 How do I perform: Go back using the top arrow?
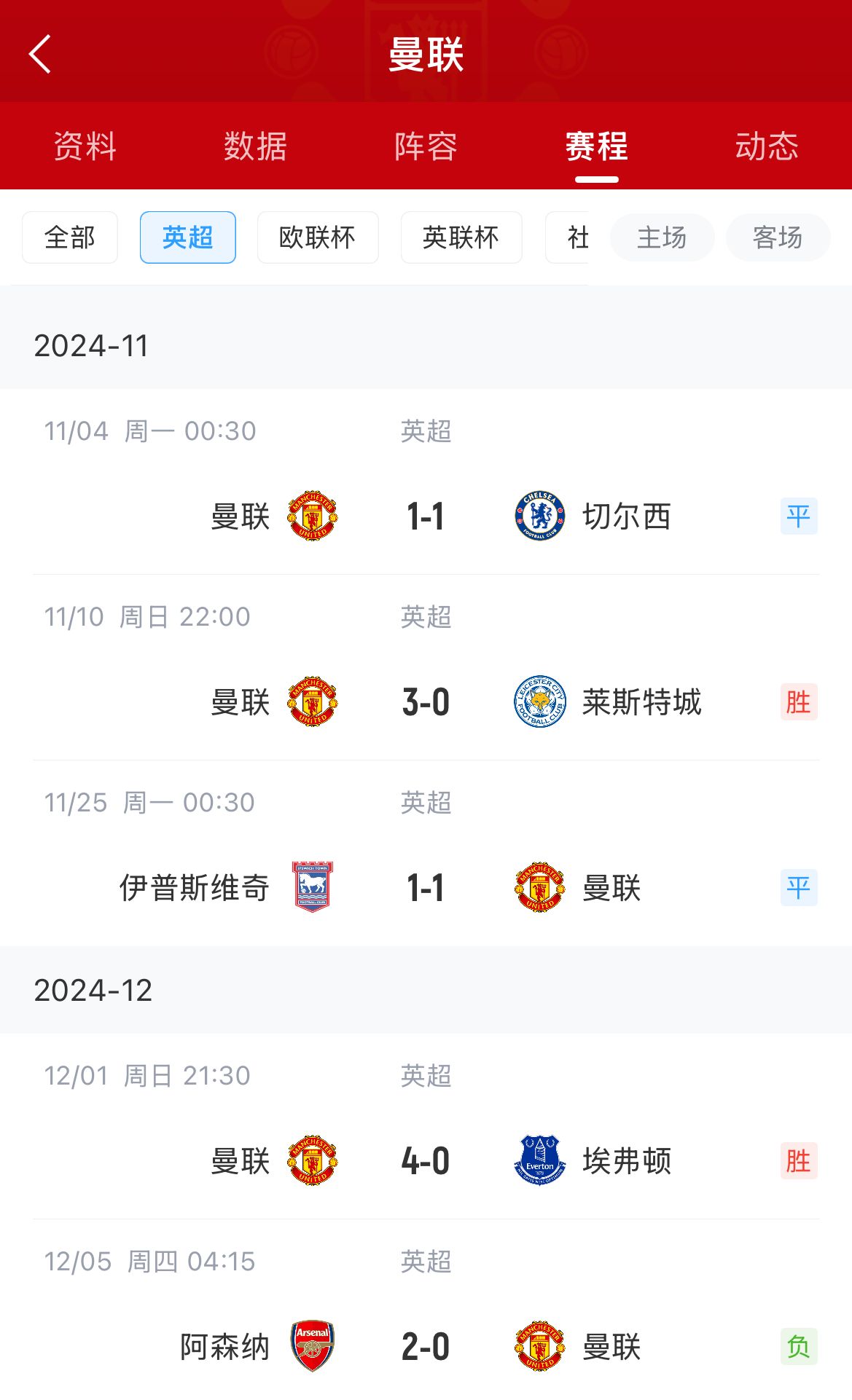pyautogui.click(x=41, y=54)
